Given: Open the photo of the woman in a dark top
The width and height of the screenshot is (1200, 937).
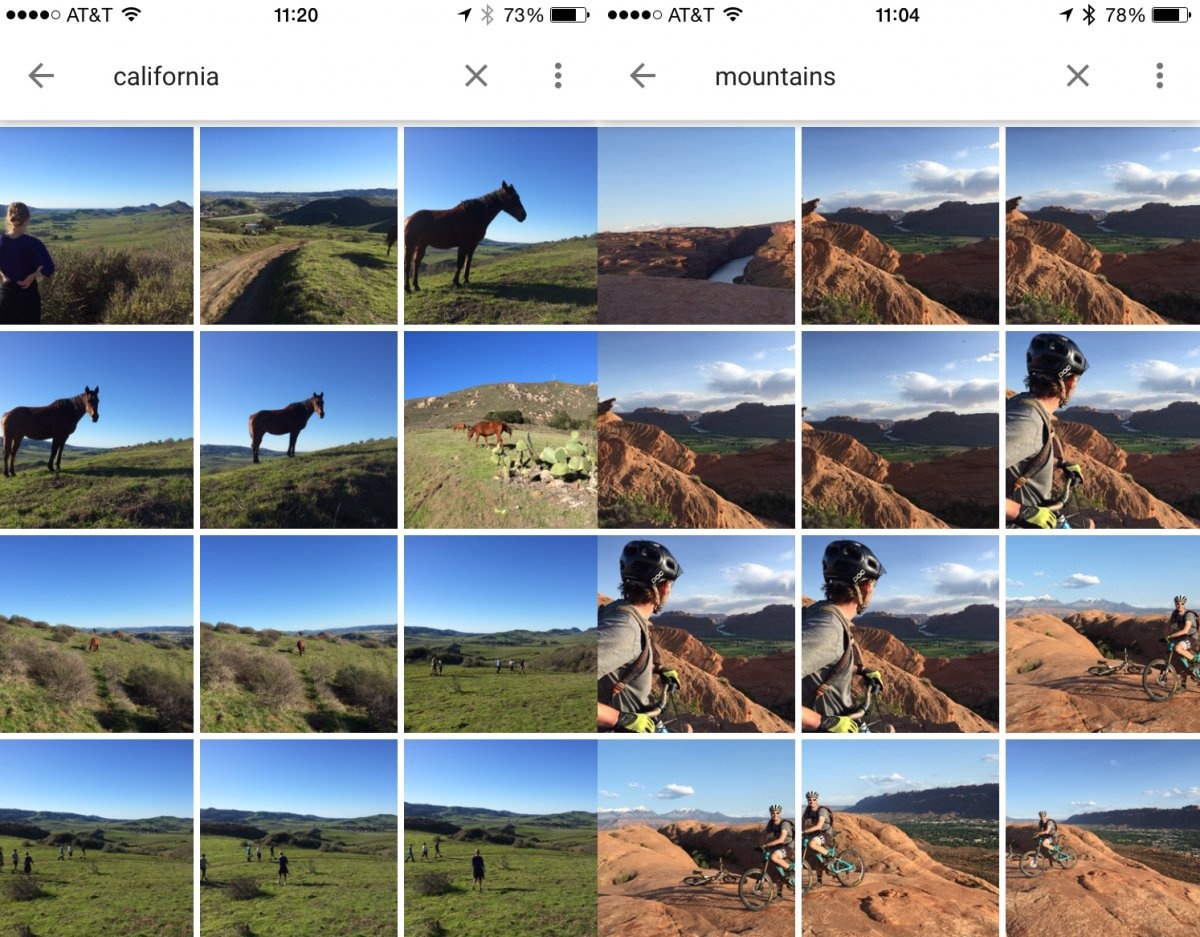Looking at the screenshot, I should pos(96,225).
